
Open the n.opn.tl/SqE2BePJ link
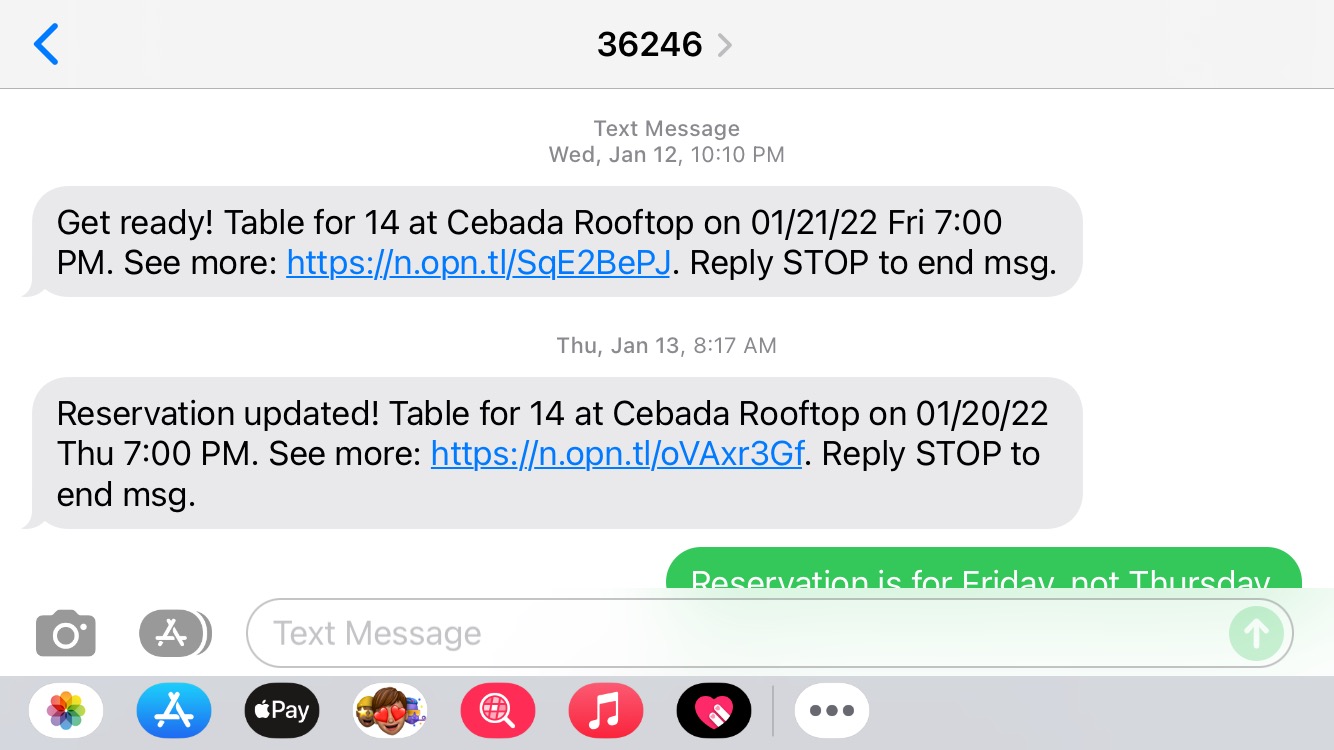click(478, 263)
